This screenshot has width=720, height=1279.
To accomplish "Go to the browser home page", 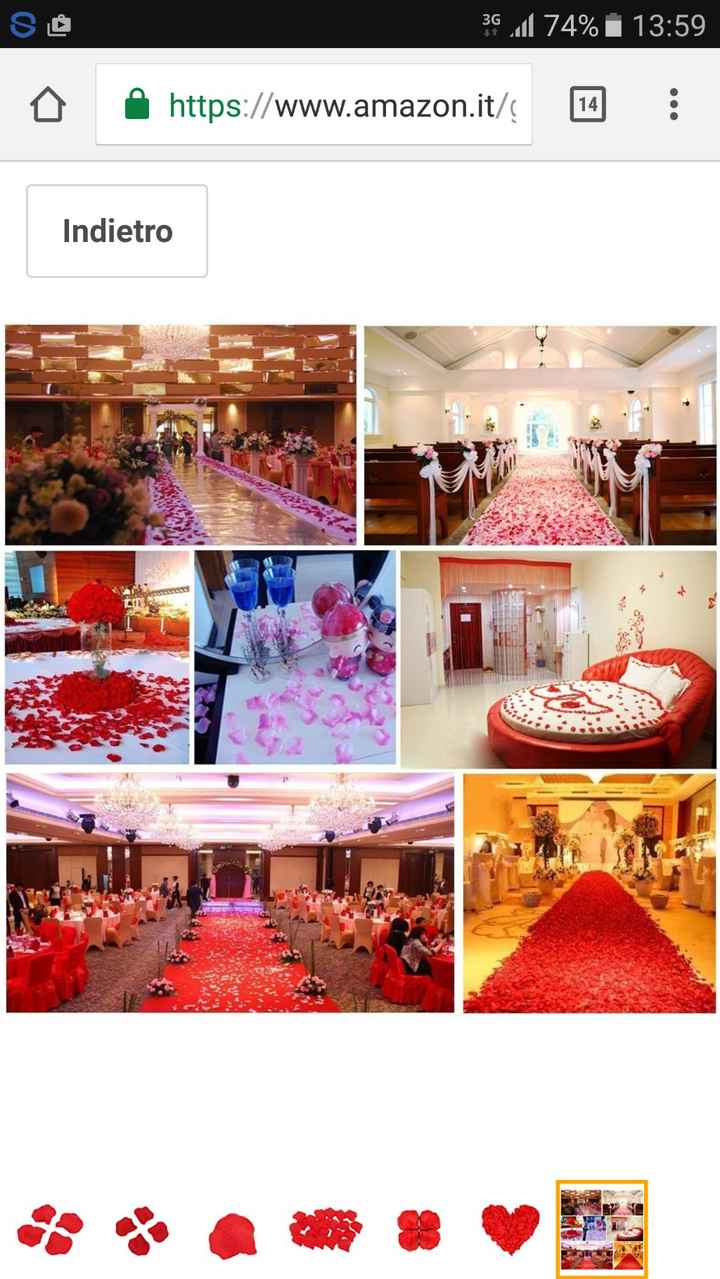I will [x=48, y=105].
